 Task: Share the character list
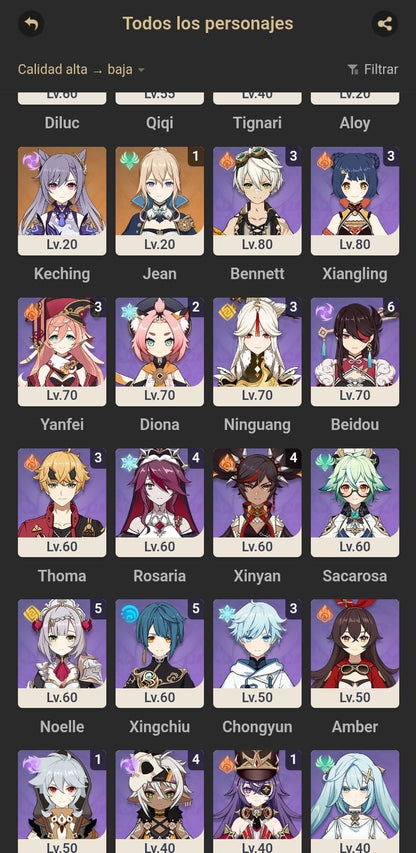(x=384, y=24)
